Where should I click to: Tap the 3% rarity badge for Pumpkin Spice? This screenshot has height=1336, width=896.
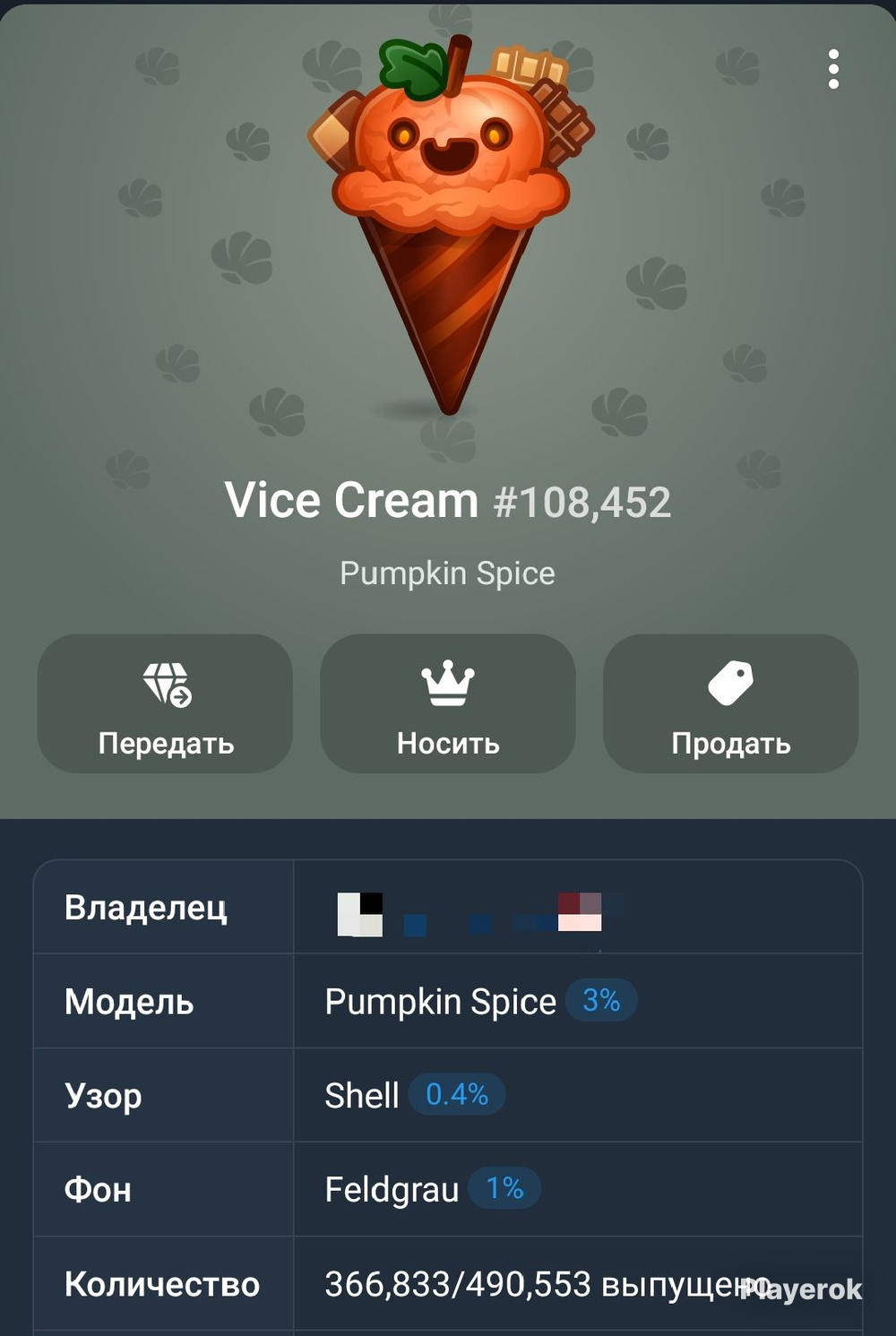click(x=601, y=1000)
